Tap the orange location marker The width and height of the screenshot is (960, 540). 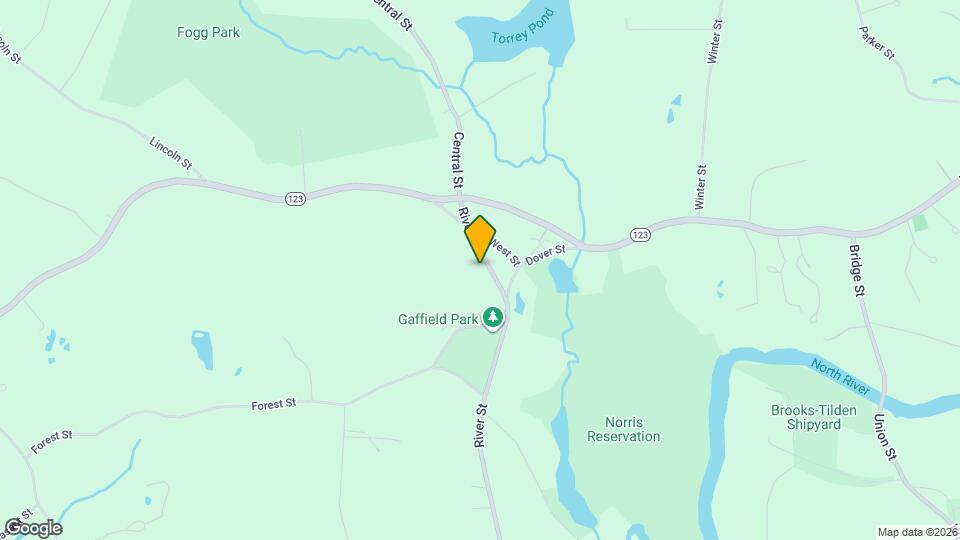pos(480,238)
